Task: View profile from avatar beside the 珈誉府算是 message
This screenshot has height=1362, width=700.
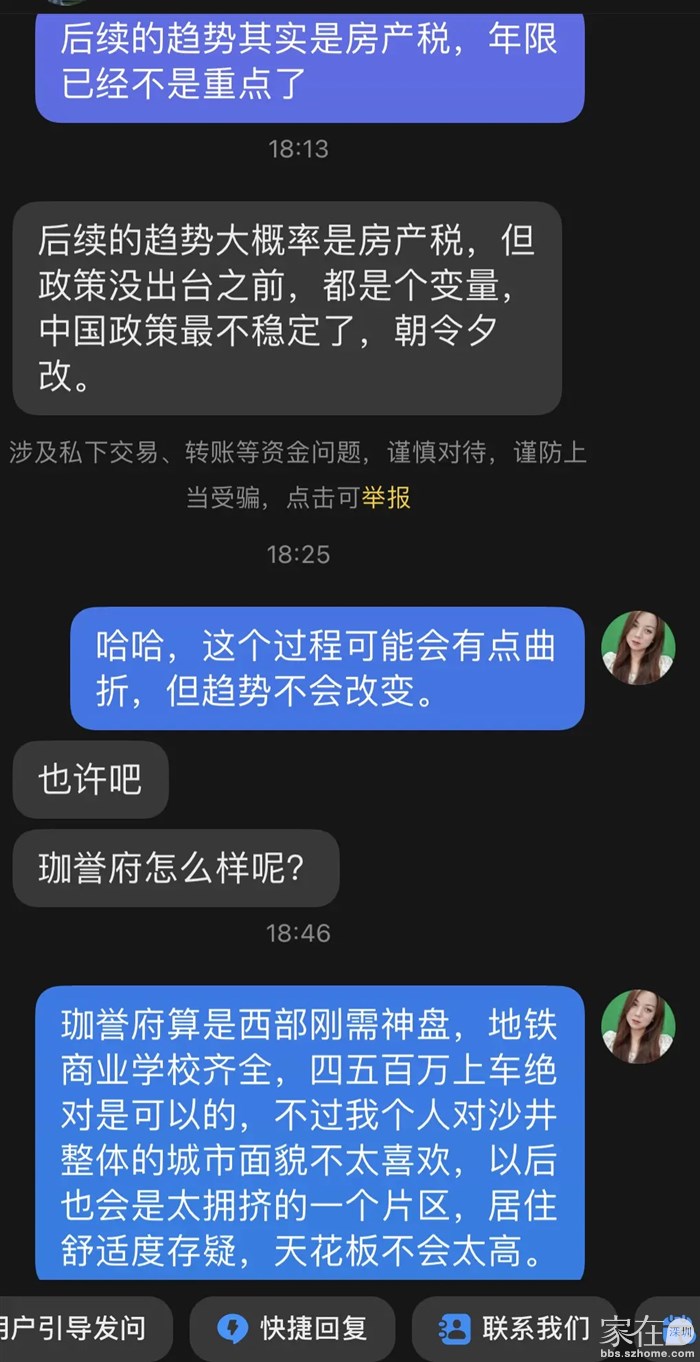Action: (638, 1026)
